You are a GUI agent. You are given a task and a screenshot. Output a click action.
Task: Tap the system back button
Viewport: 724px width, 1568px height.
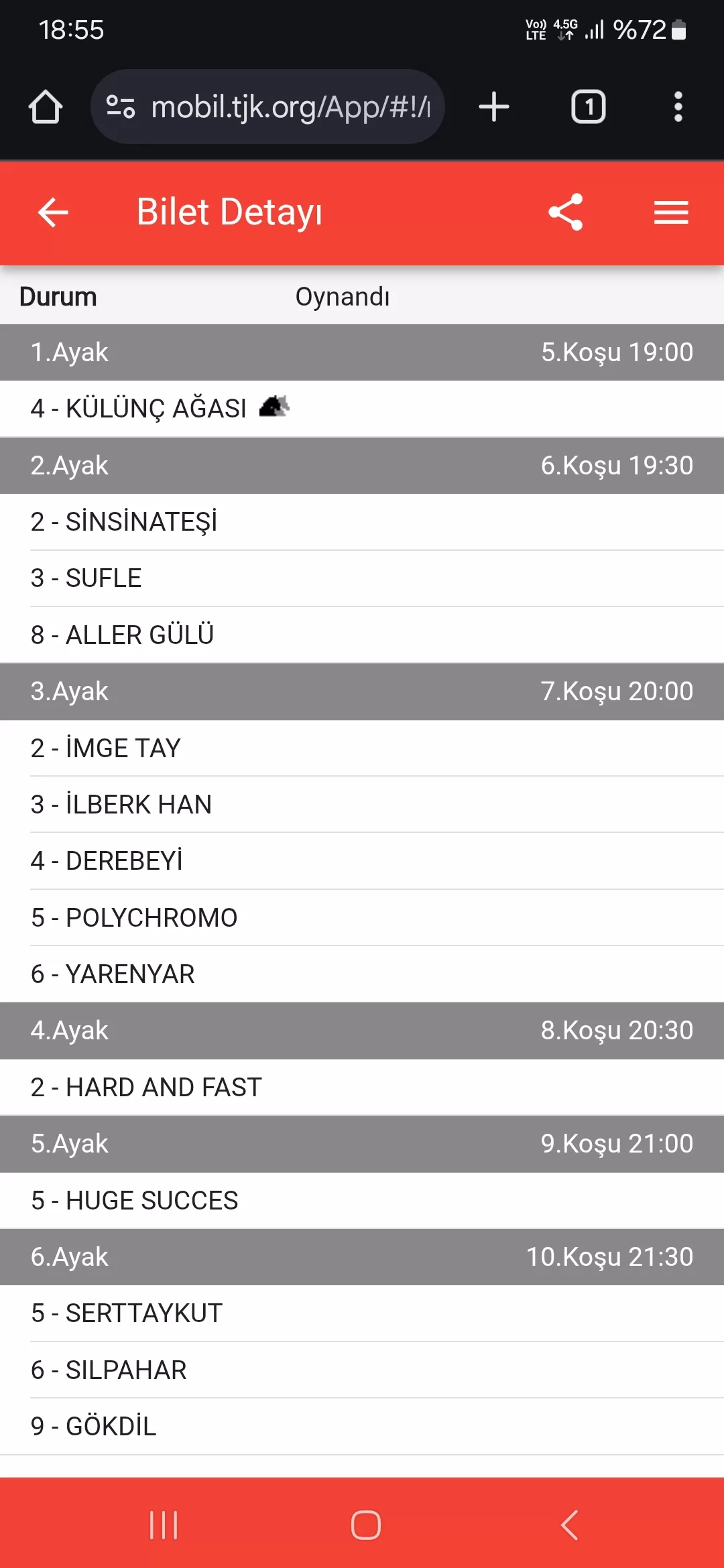(x=569, y=1525)
